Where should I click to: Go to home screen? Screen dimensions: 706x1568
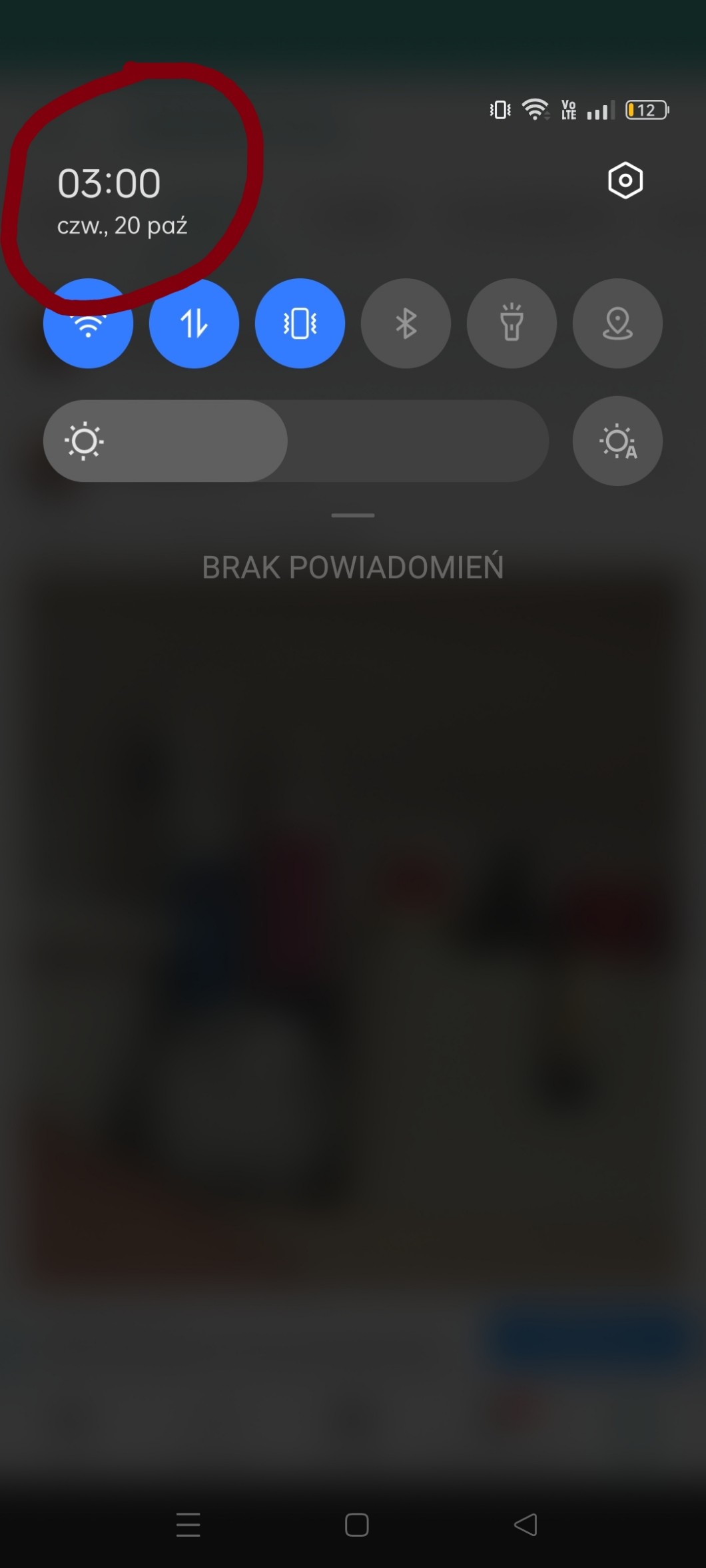coord(357,1525)
